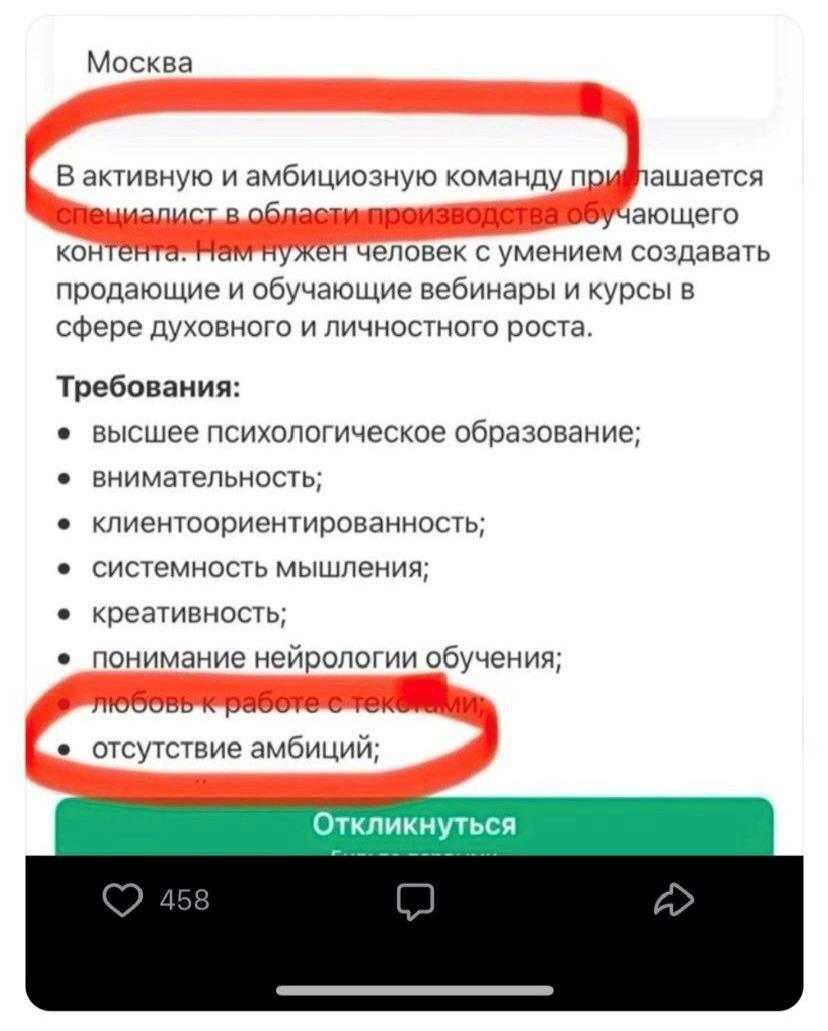The width and height of the screenshot is (828, 1031).
Task: Share this post via the arrow icon
Action: point(673,901)
